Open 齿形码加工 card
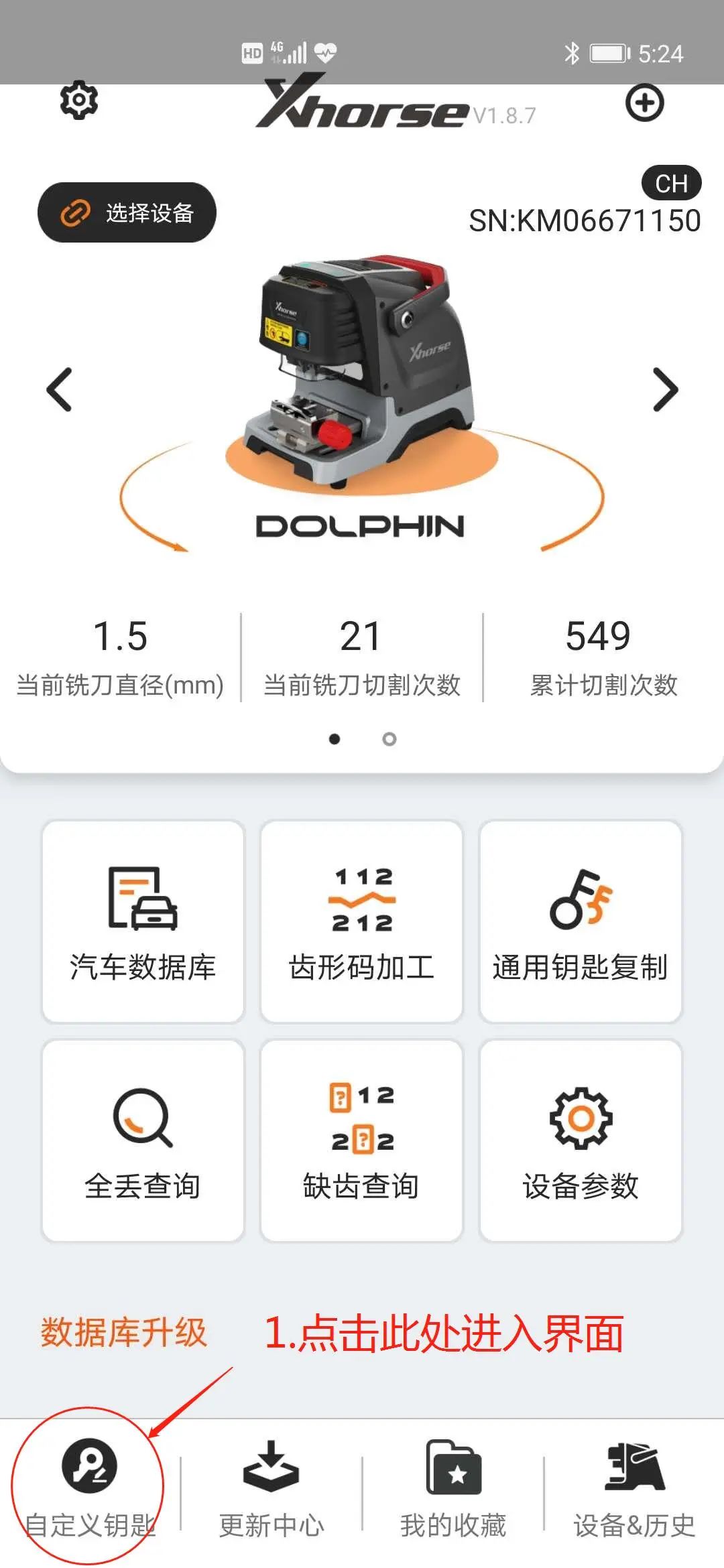Image resolution: width=724 pixels, height=1568 pixels. coord(361,922)
